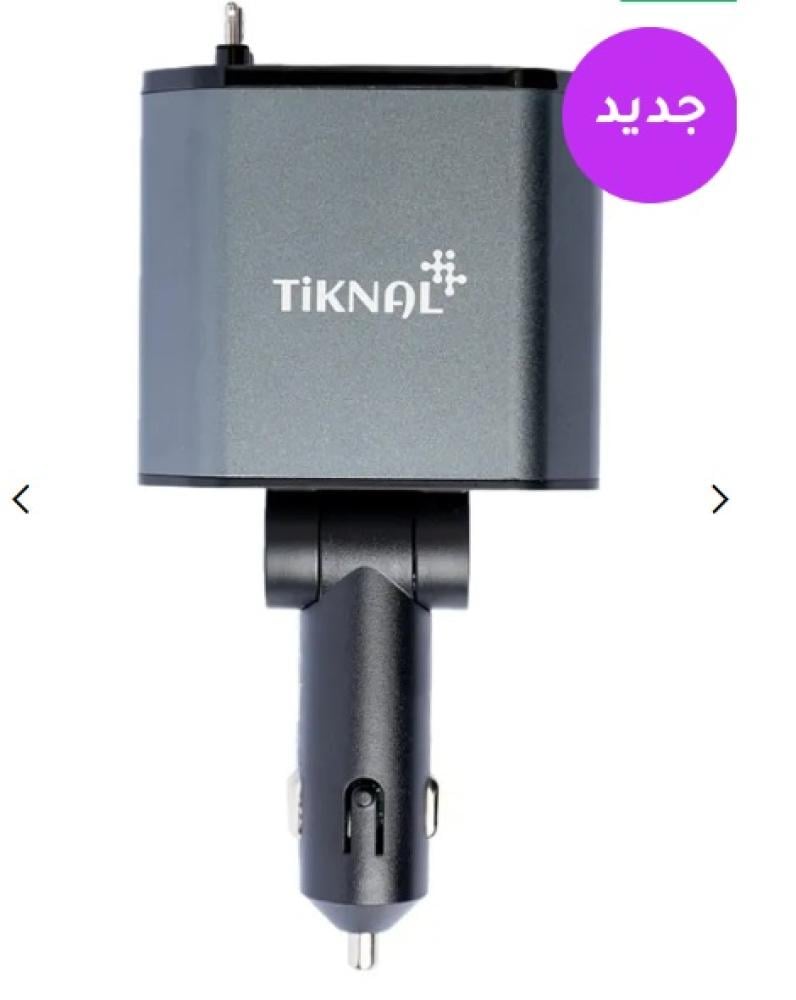
Task: Go to the next product image
Action: pos(720,498)
